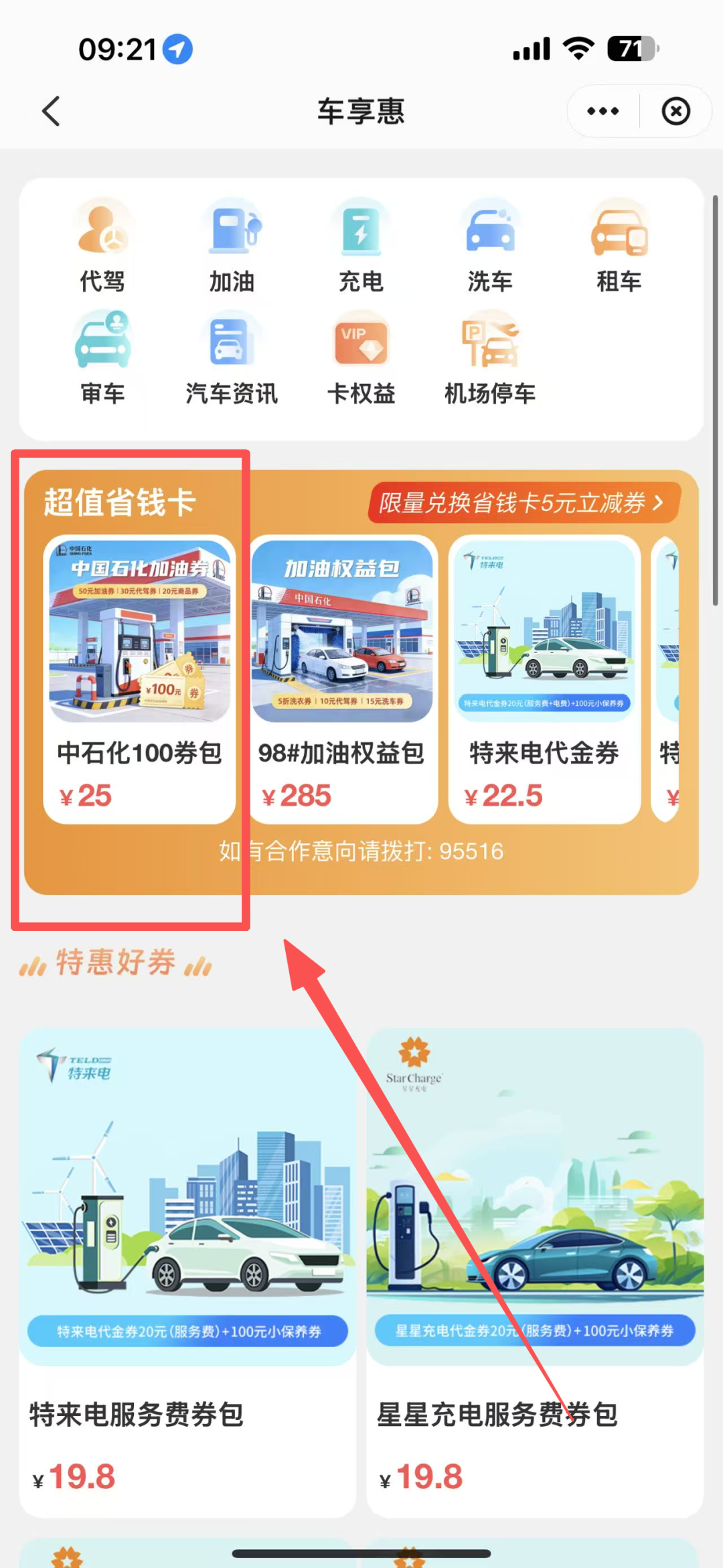Screen dimensions: 723x1568
Task: Open the 充电 service
Action: [x=361, y=246]
